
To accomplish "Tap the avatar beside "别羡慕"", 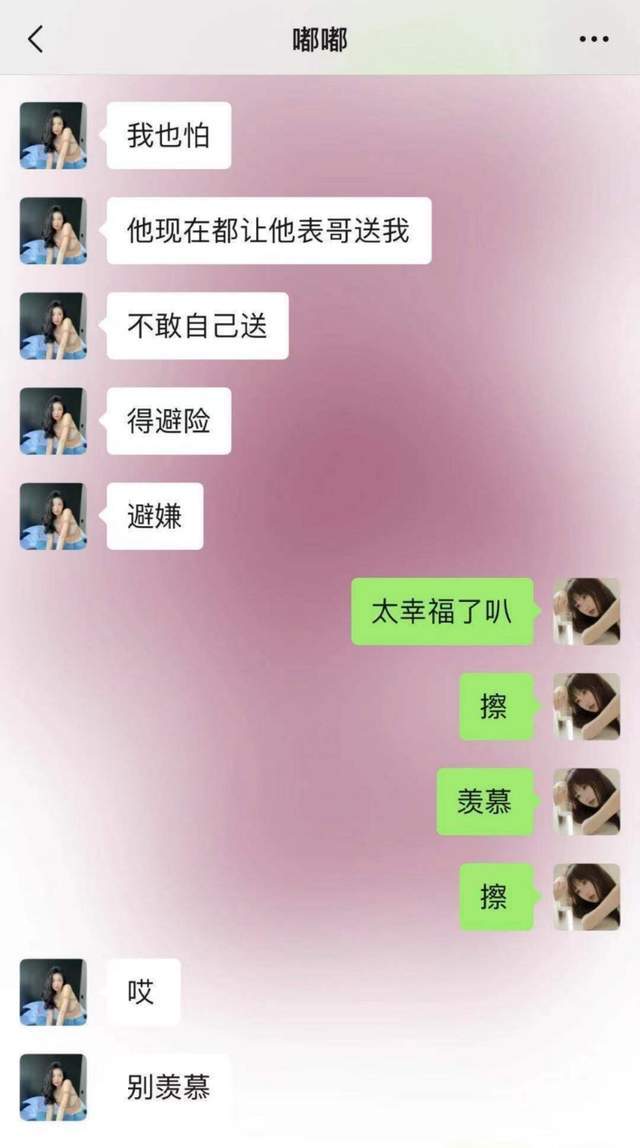I will [x=53, y=1087].
